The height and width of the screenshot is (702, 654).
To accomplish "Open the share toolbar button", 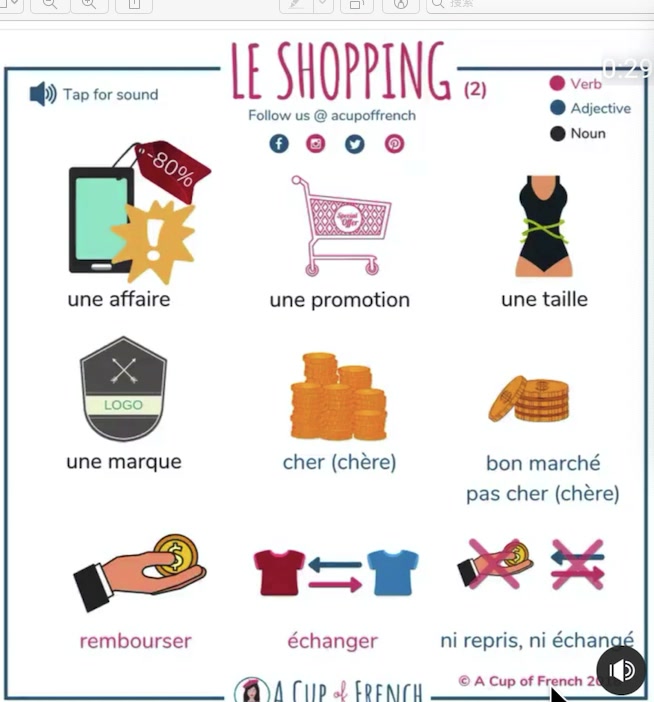I will tap(134, 5).
